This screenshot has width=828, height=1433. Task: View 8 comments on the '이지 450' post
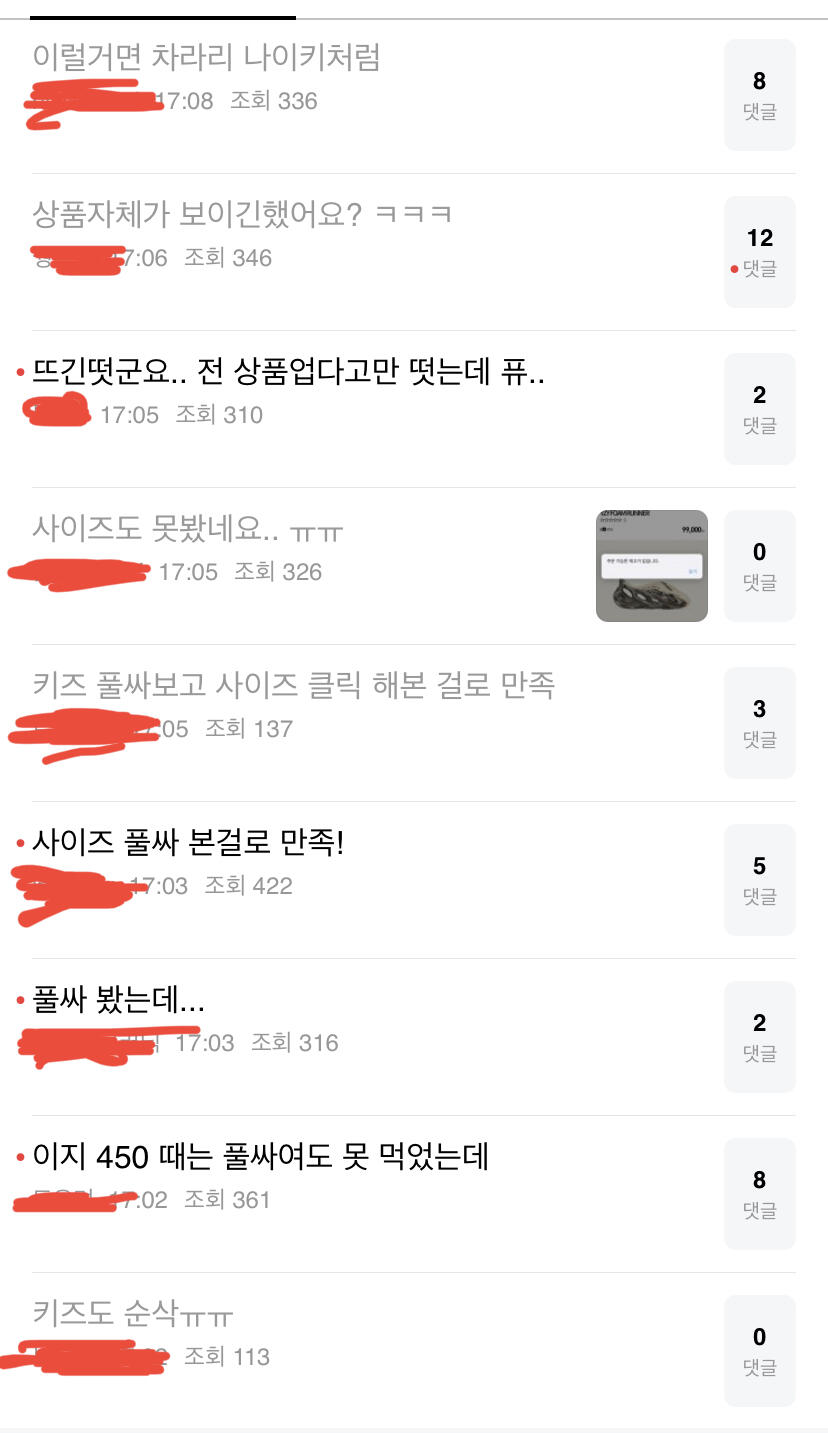(759, 1194)
